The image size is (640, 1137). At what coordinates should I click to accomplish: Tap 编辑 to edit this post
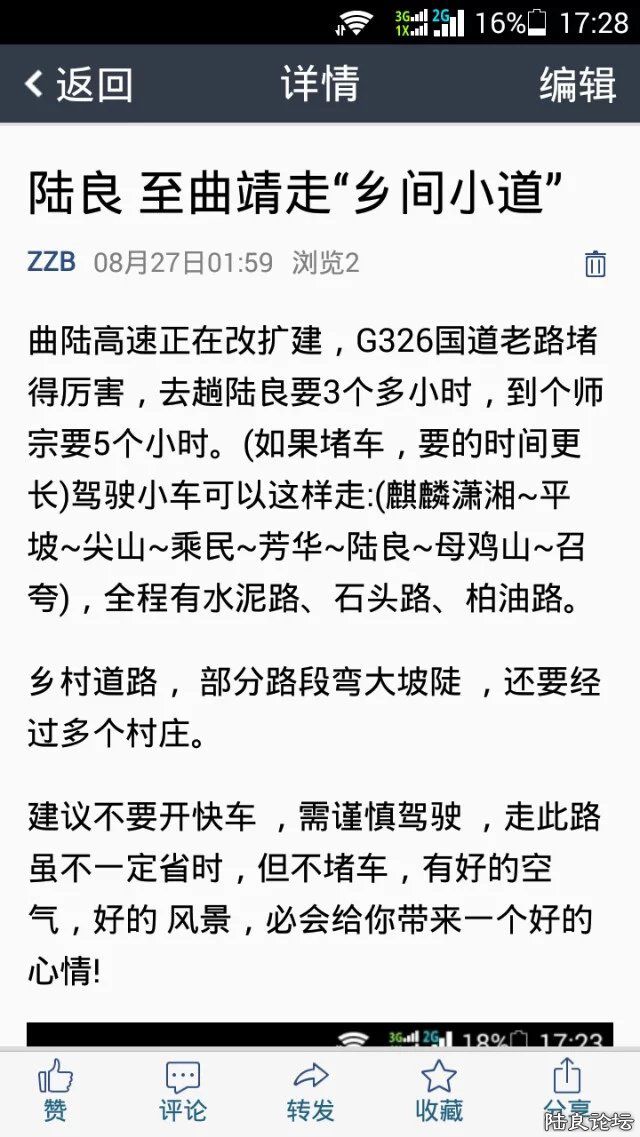tap(577, 84)
